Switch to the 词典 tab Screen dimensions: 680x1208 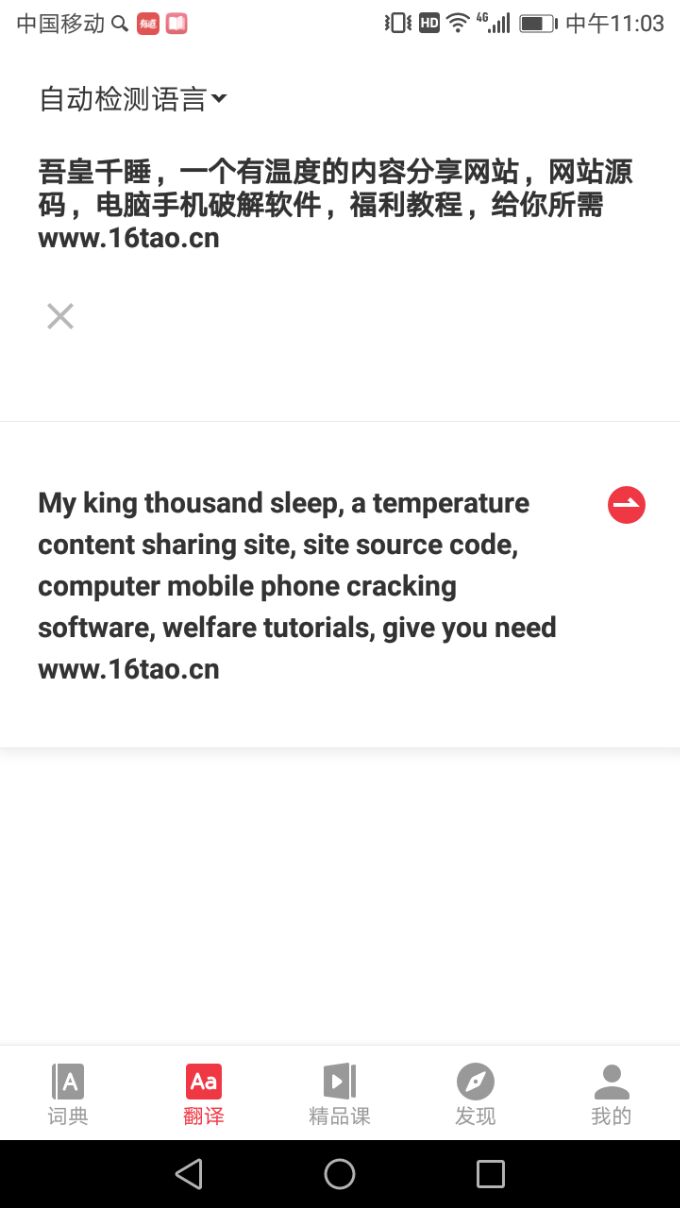click(x=68, y=1094)
